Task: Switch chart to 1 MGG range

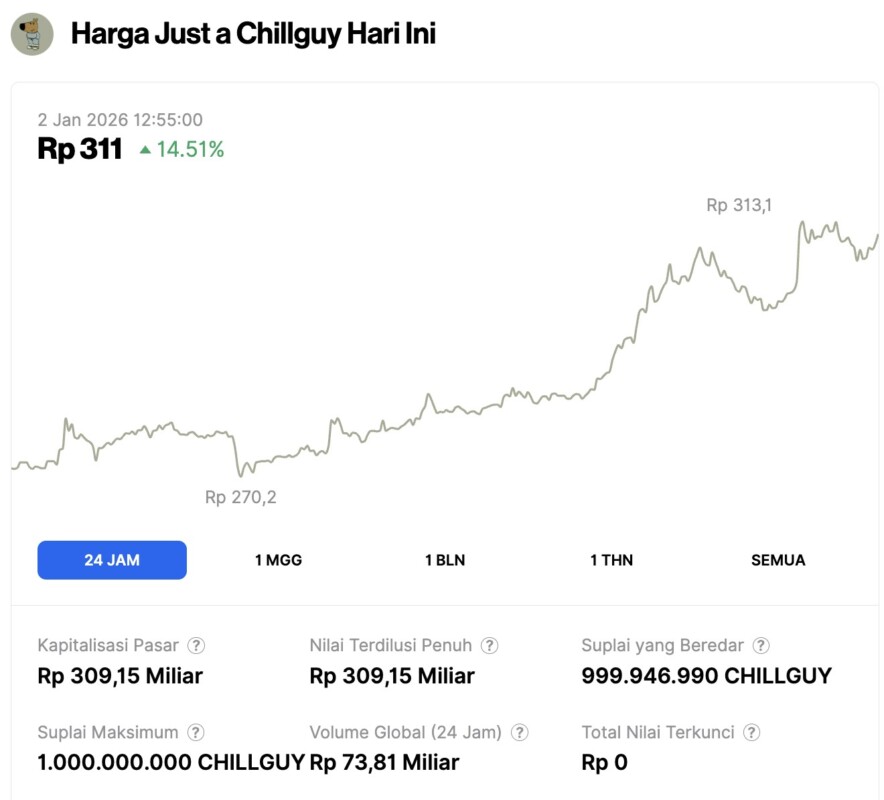Action: (x=278, y=560)
